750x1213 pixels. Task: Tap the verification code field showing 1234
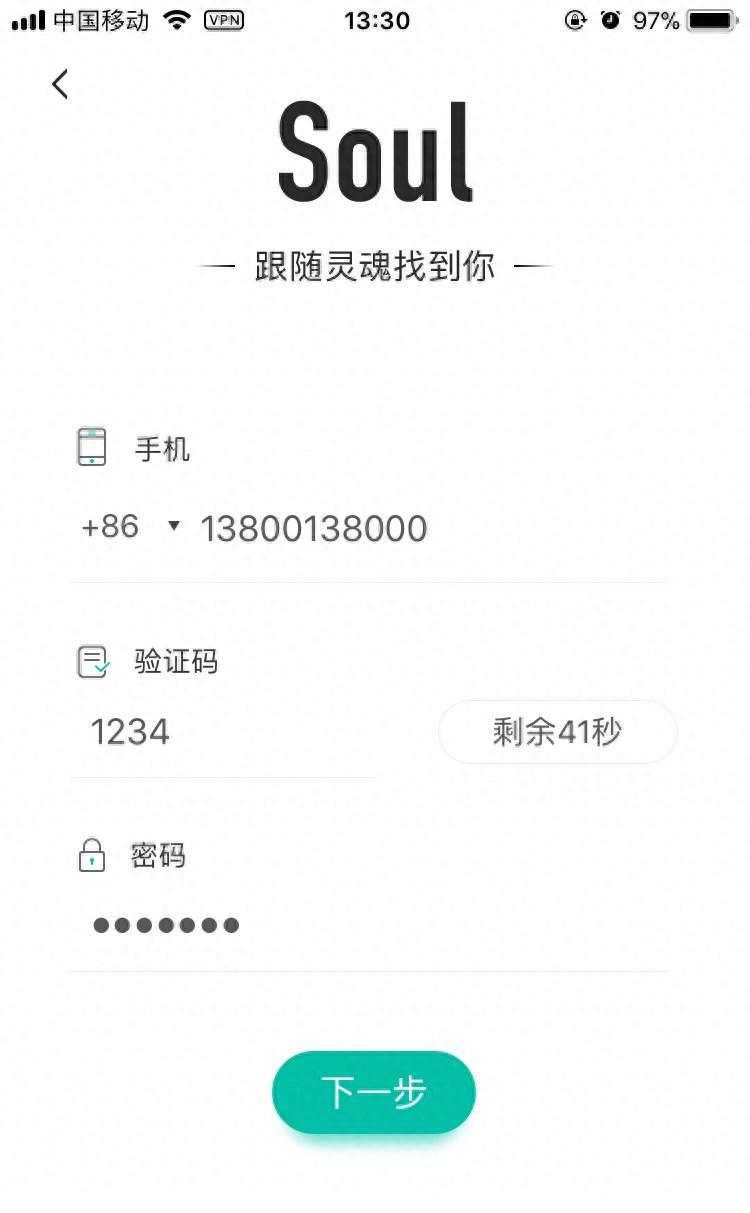pyautogui.click(x=223, y=733)
